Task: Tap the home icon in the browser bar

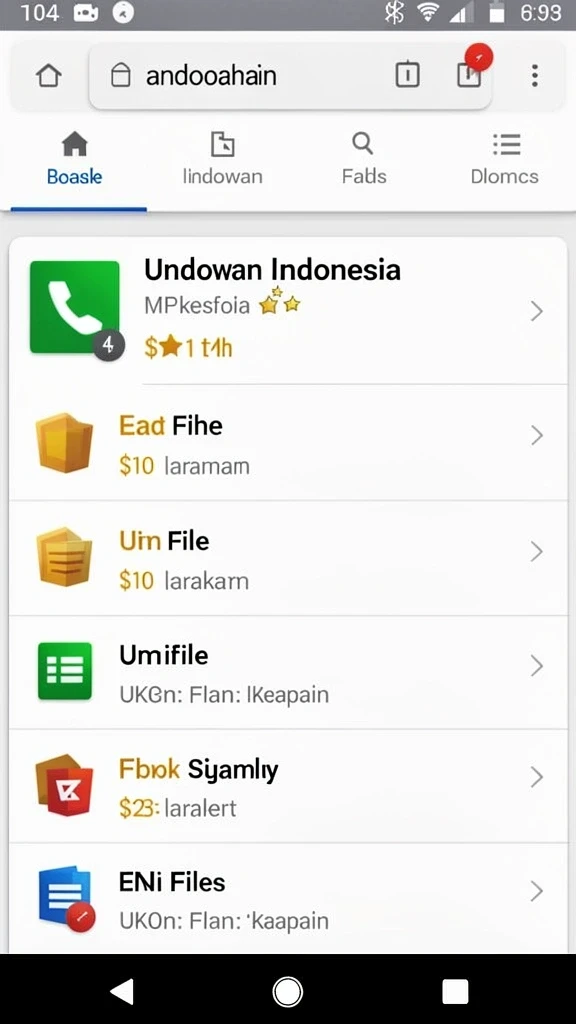Action: [x=49, y=76]
